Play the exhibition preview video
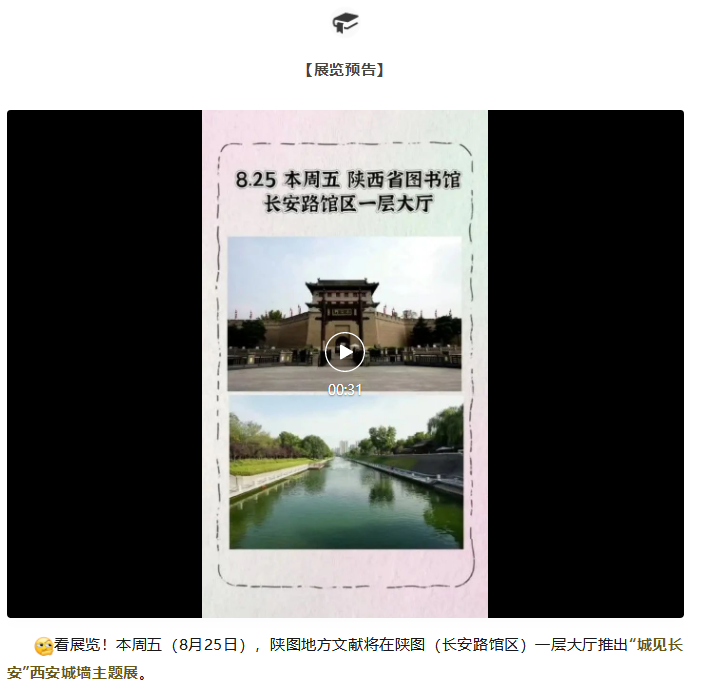This screenshot has height=691, width=712. click(345, 351)
